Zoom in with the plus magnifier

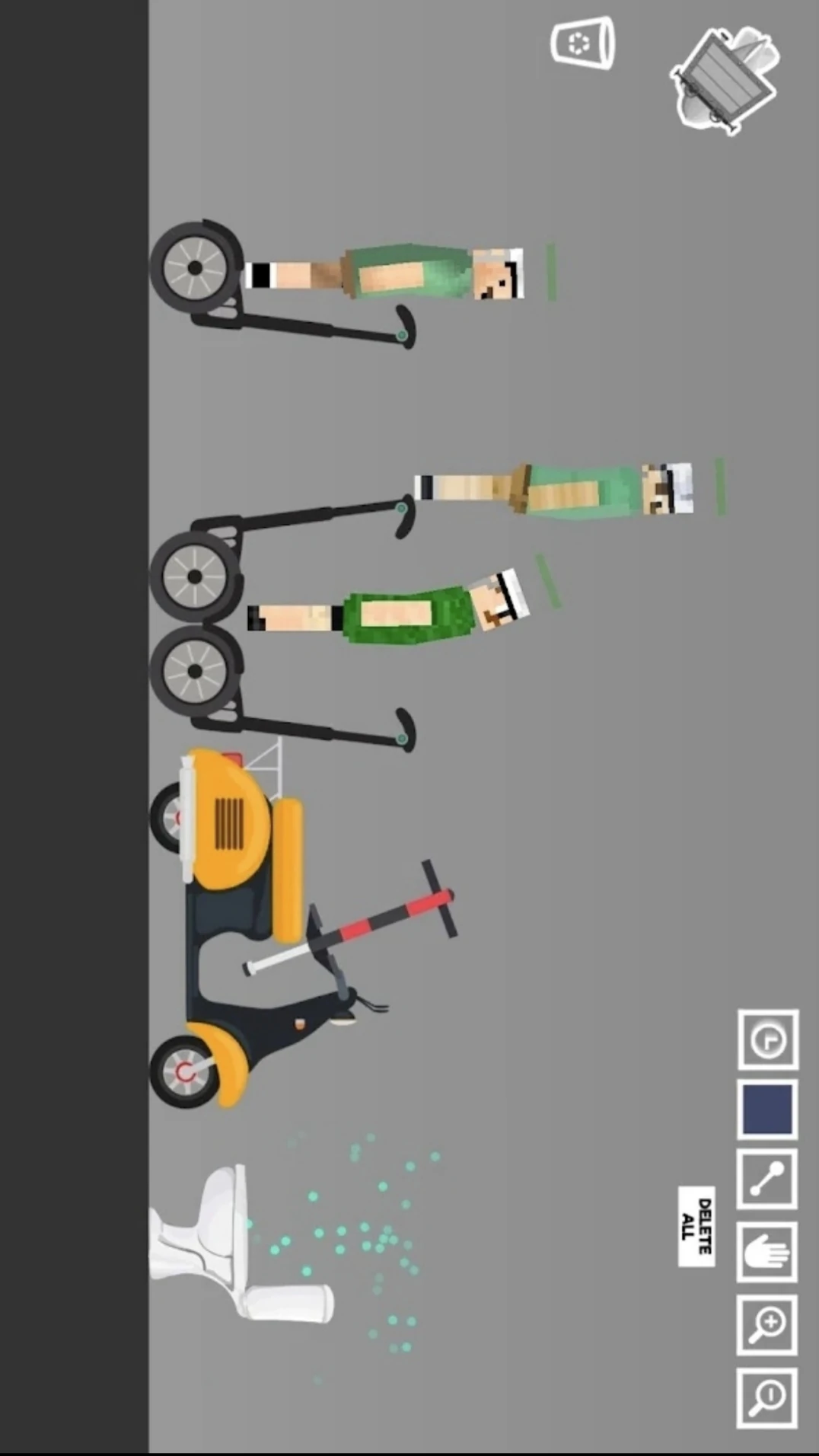coord(767,1324)
